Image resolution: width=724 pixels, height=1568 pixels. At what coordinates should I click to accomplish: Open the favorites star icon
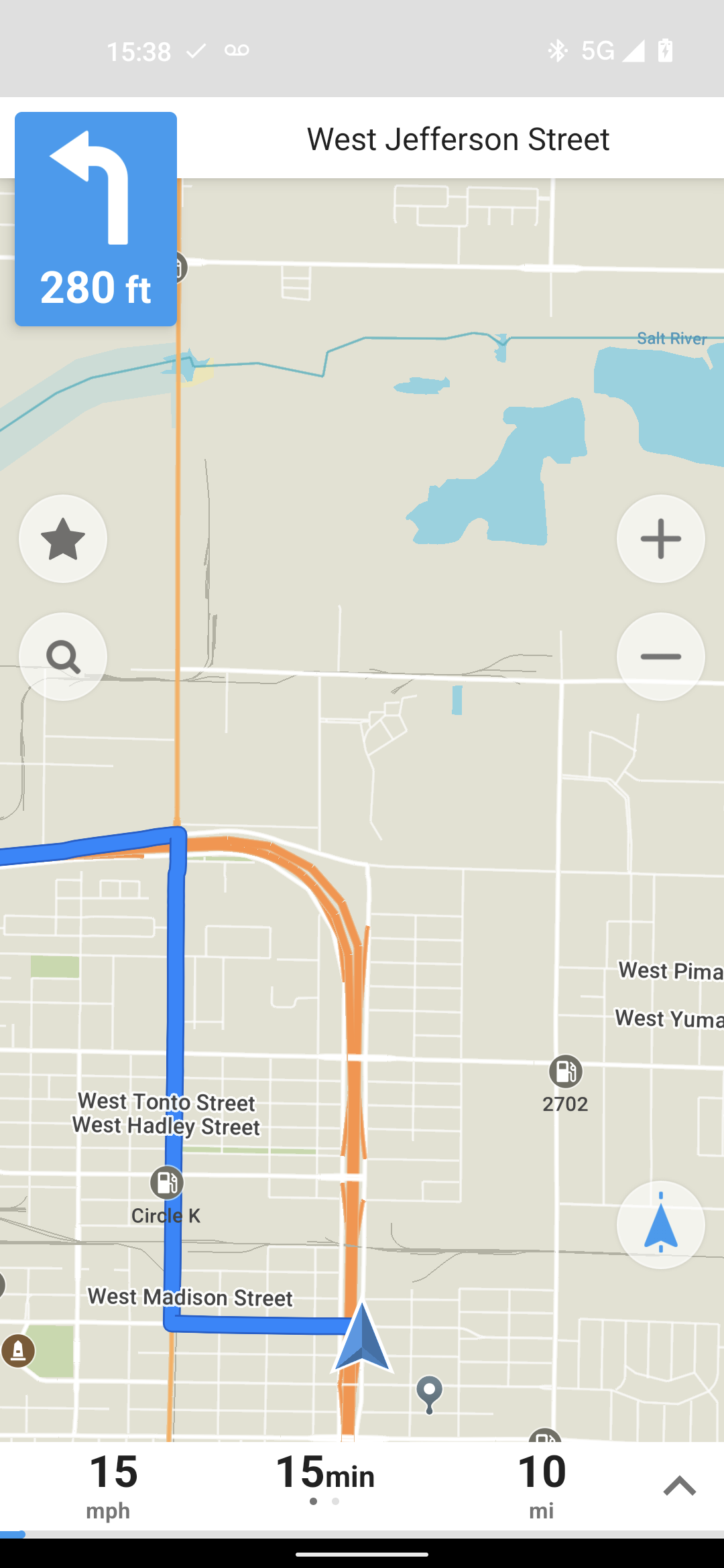click(x=63, y=539)
